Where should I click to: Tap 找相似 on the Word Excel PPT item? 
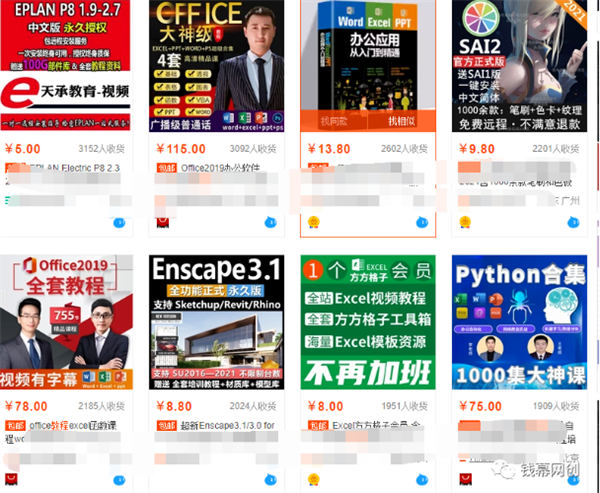pos(403,121)
